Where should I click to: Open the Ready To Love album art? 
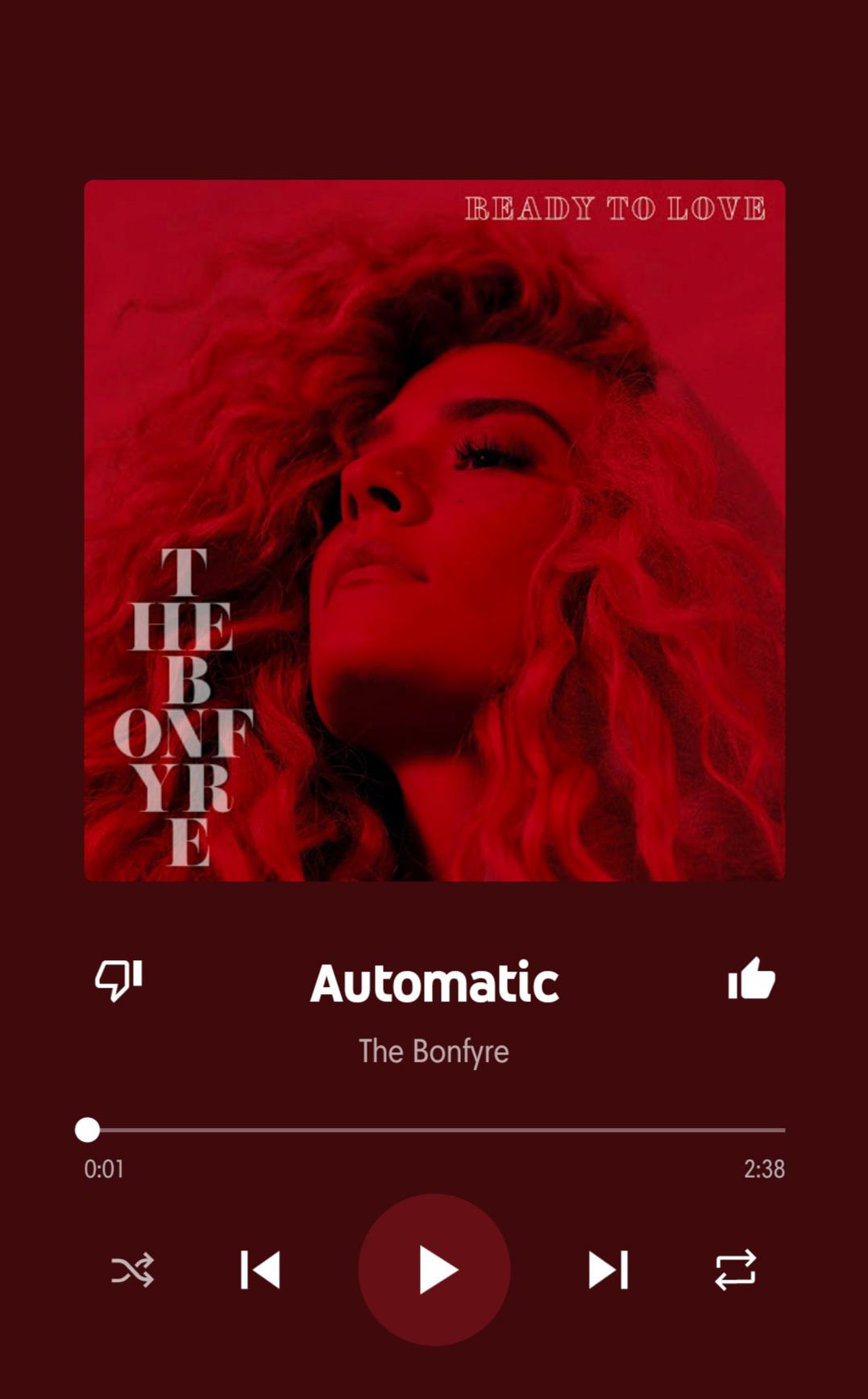(434, 531)
